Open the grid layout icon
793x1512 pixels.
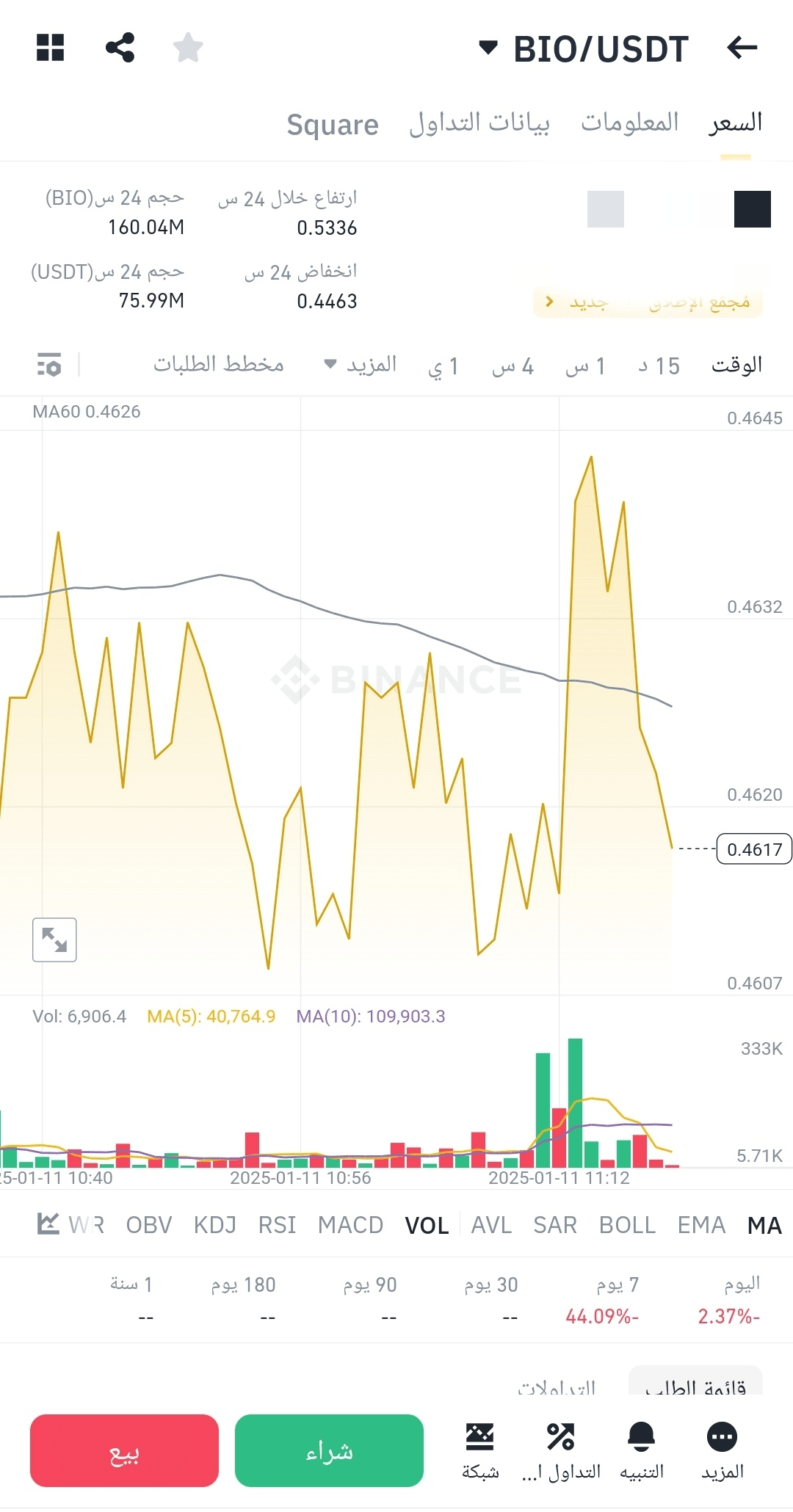point(51,48)
